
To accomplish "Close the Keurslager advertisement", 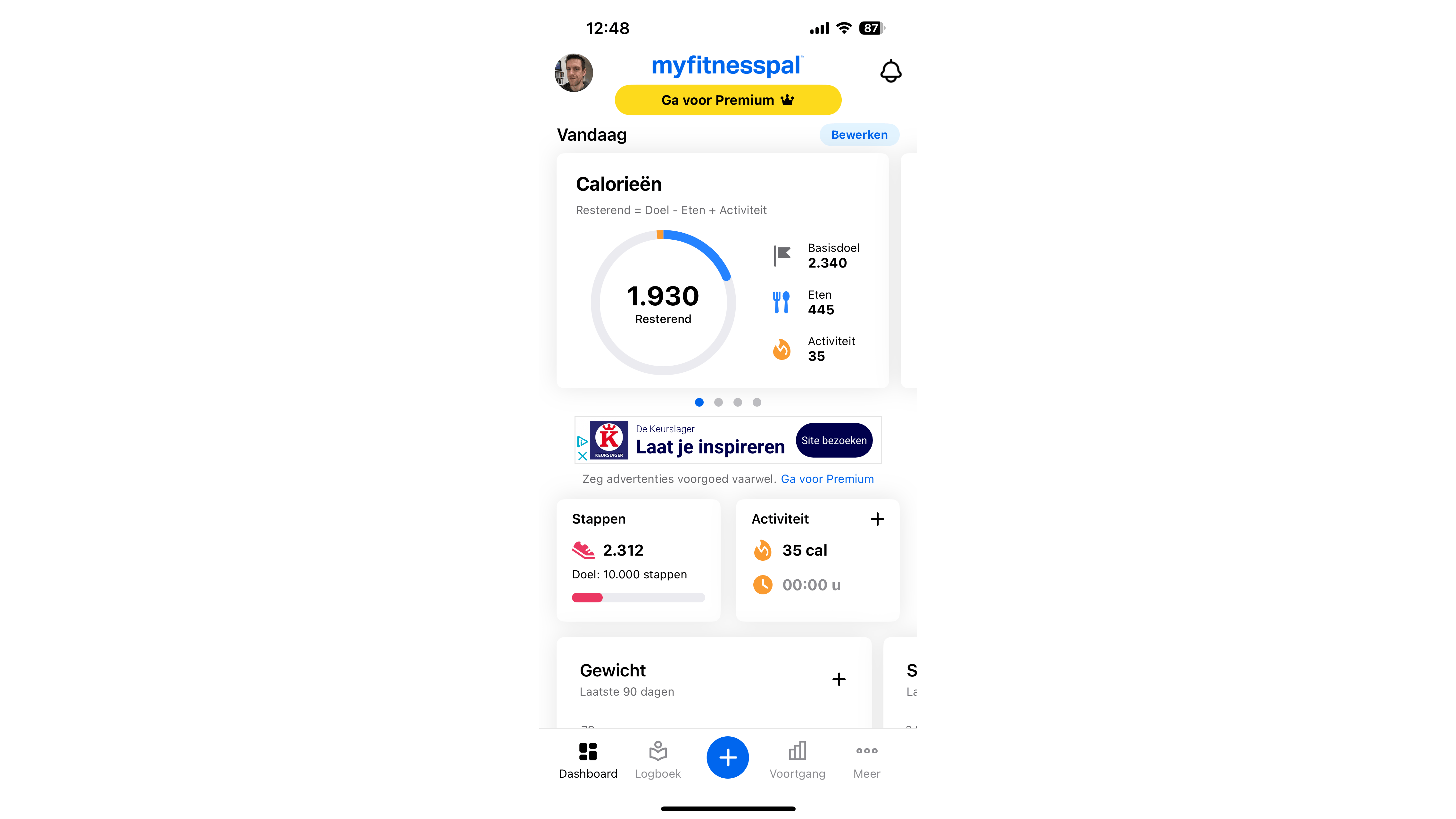I will coord(583,456).
